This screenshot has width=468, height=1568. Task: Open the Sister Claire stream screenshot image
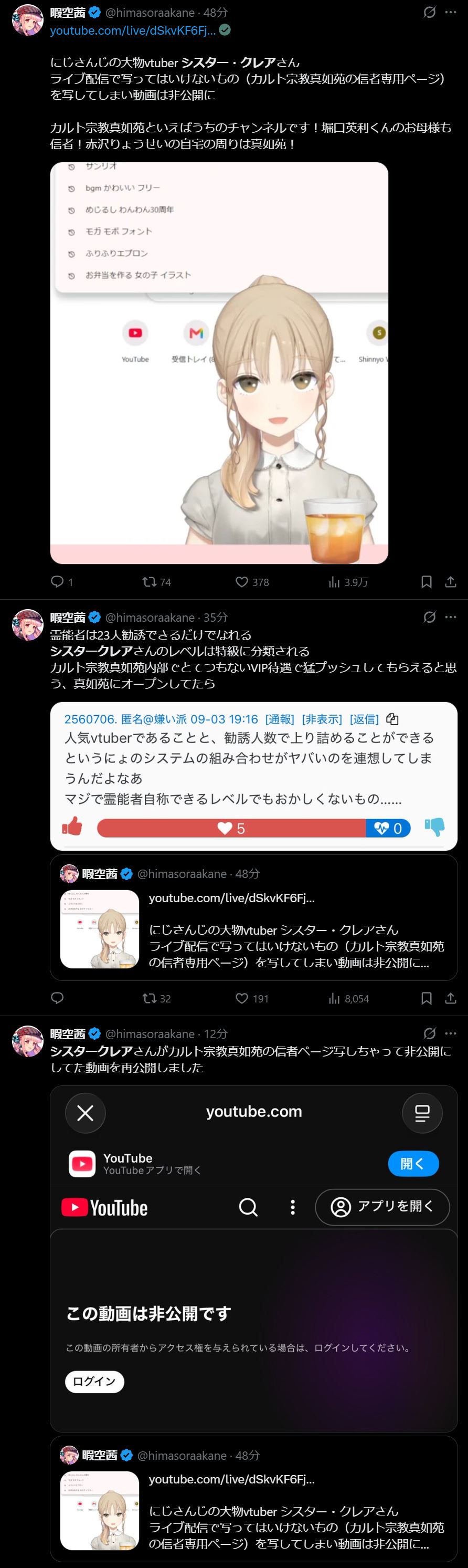(219, 363)
